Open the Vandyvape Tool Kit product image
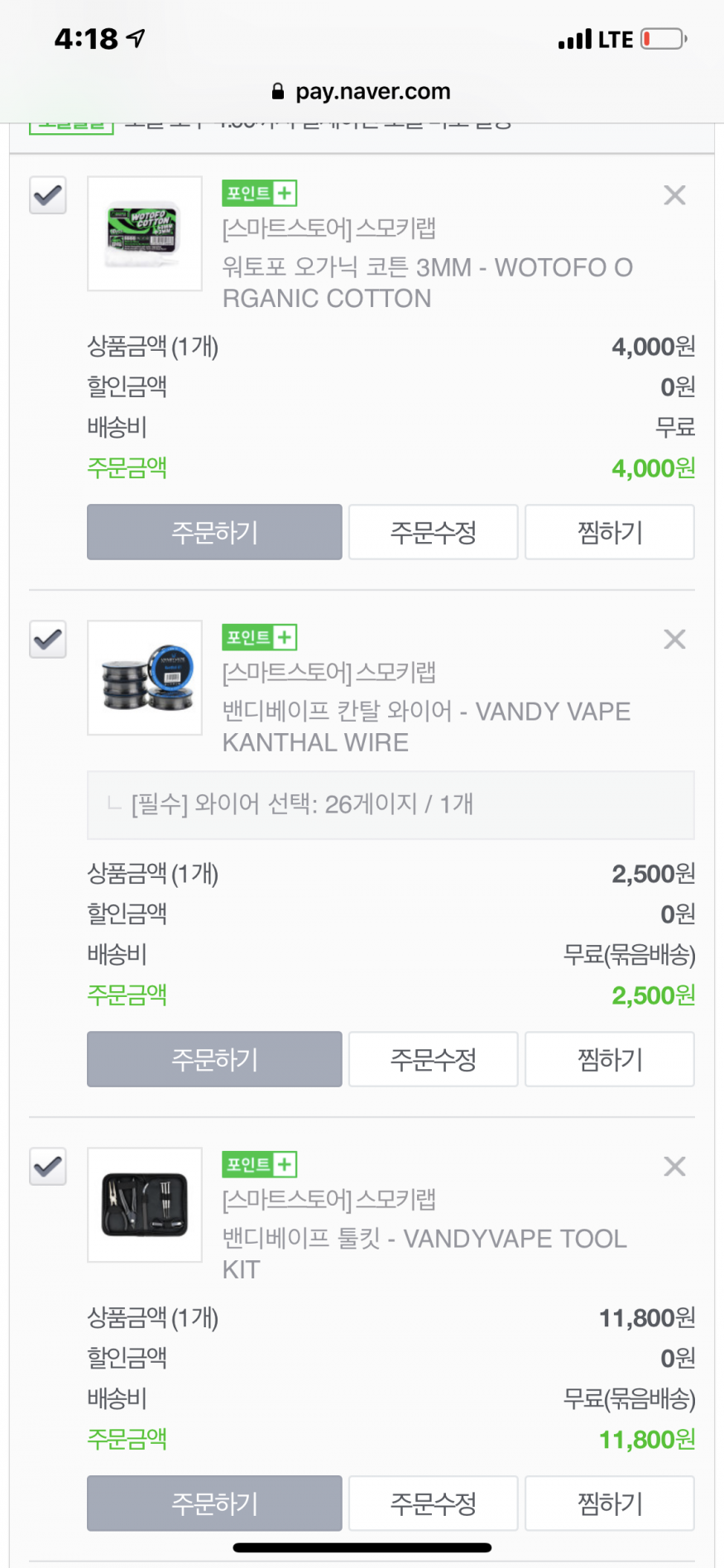 tap(145, 1205)
